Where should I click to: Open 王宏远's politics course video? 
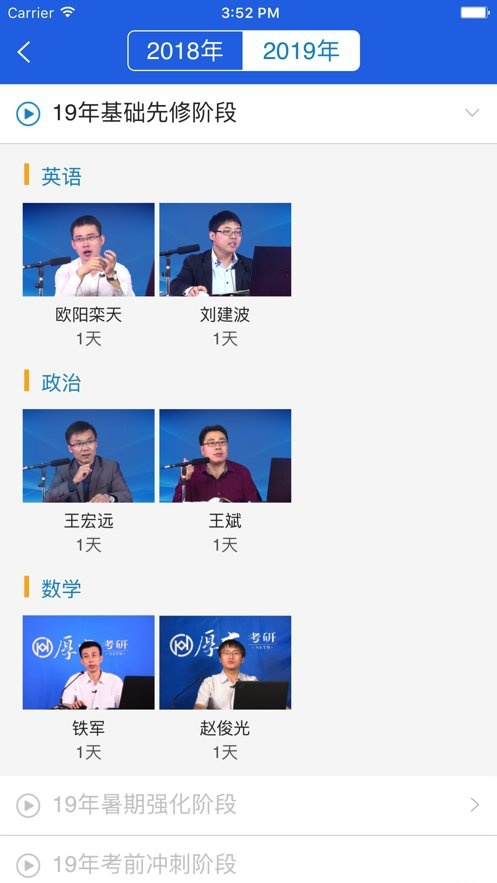88,456
